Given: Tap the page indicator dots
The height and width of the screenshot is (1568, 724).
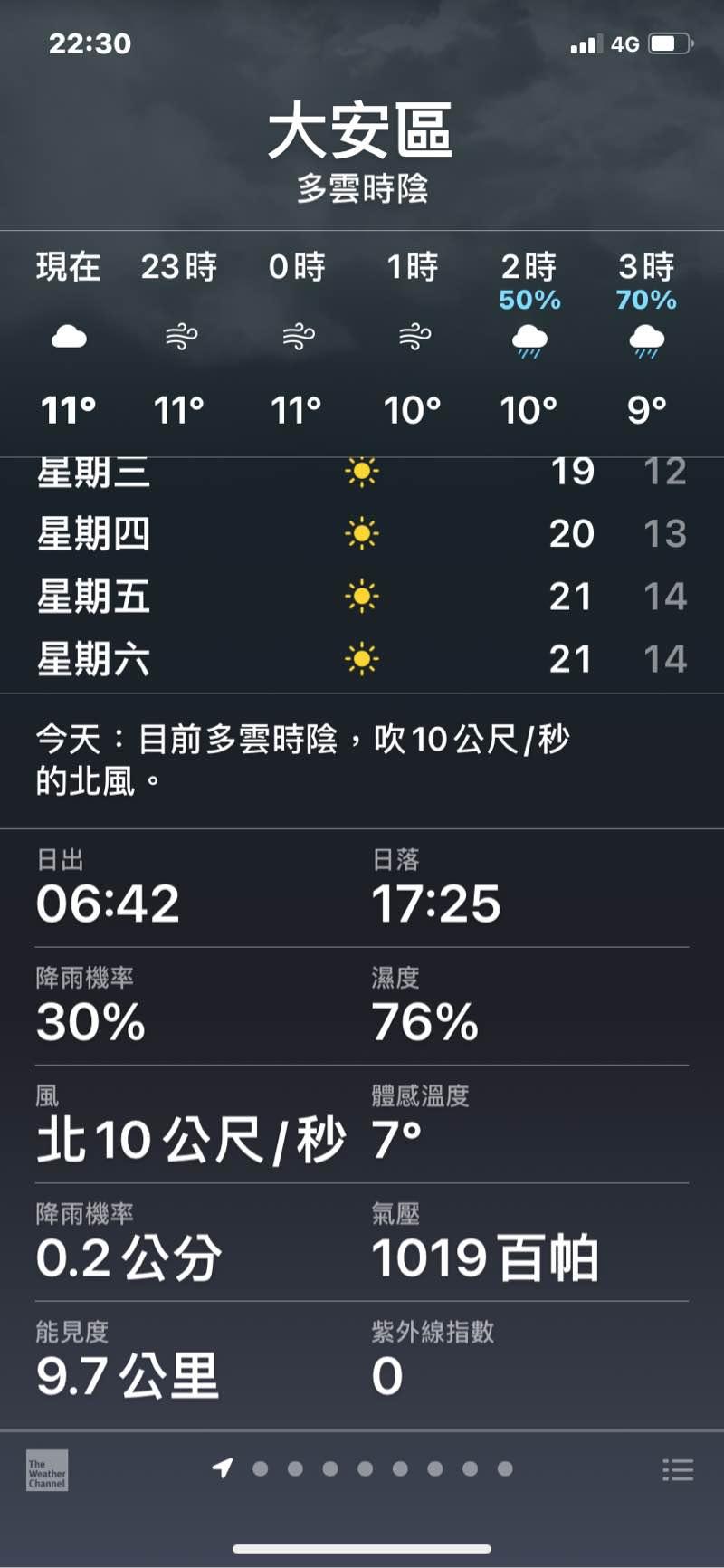Looking at the screenshot, I should point(364,1468).
